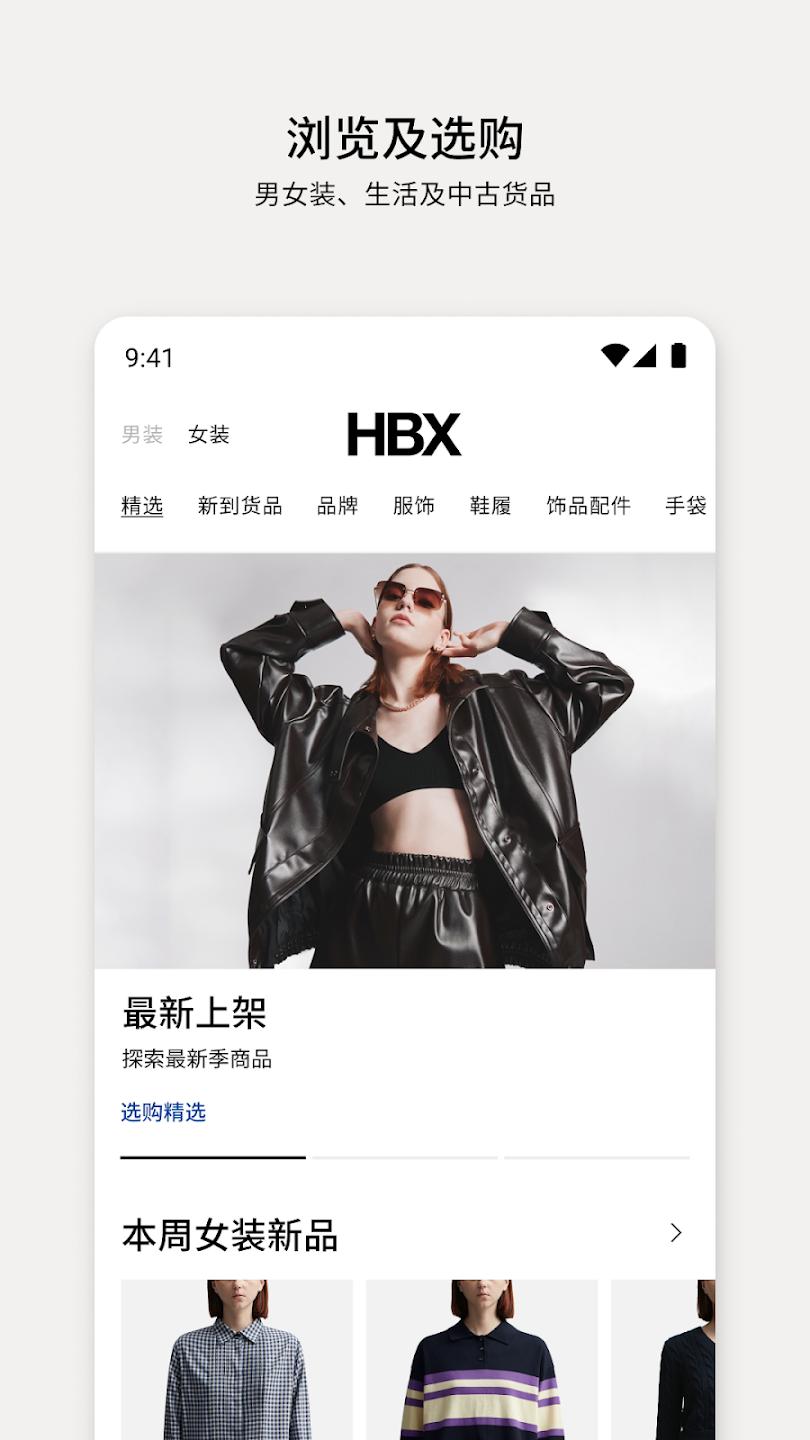Select the second carousel page indicator
Viewport: 810px width, 1440px height.
click(404, 1158)
